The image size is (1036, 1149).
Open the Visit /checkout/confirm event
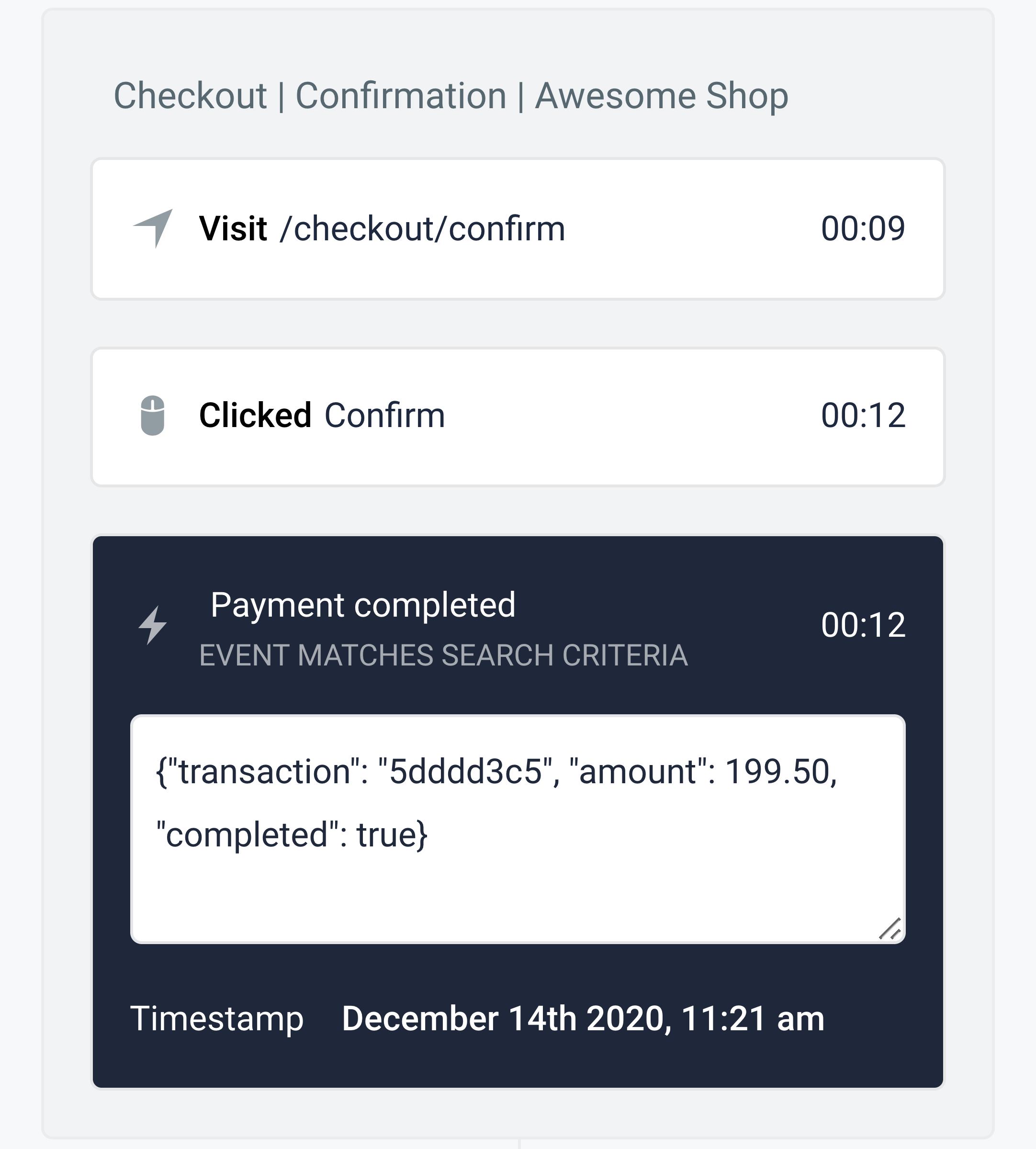tap(517, 229)
